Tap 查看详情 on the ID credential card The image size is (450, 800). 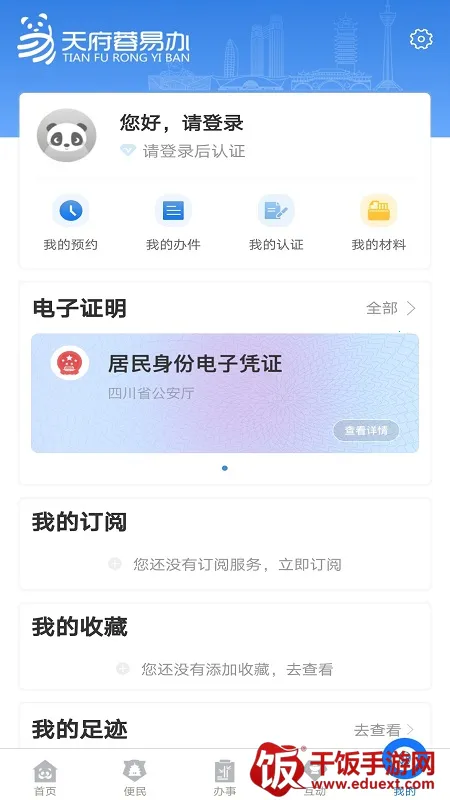point(366,431)
